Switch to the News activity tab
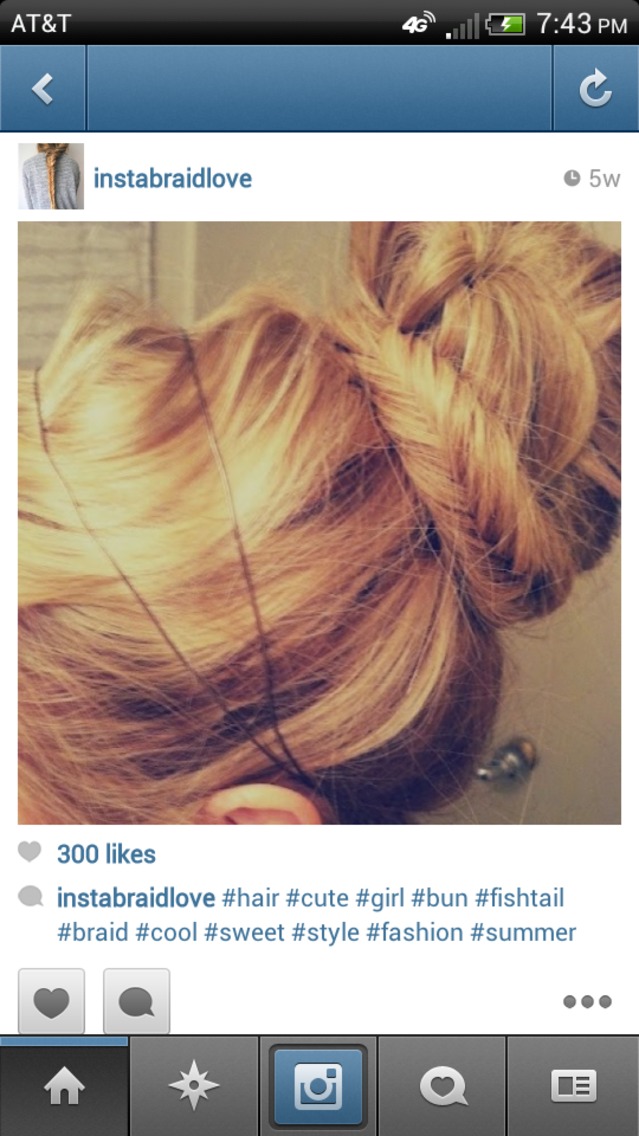Screen dimensions: 639x1136 click(443, 1087)
